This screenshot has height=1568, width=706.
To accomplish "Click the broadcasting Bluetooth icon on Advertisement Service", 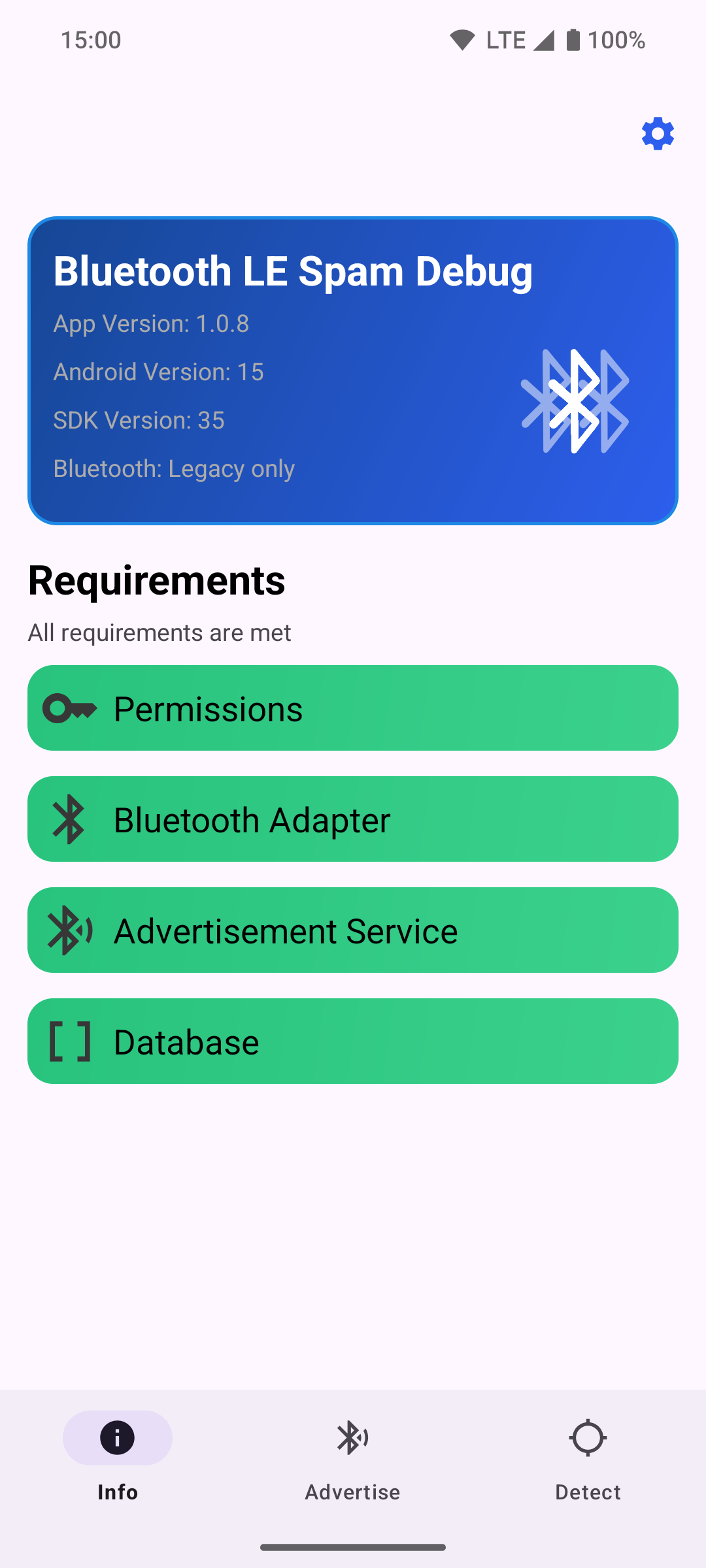I will tap(69, 930).
